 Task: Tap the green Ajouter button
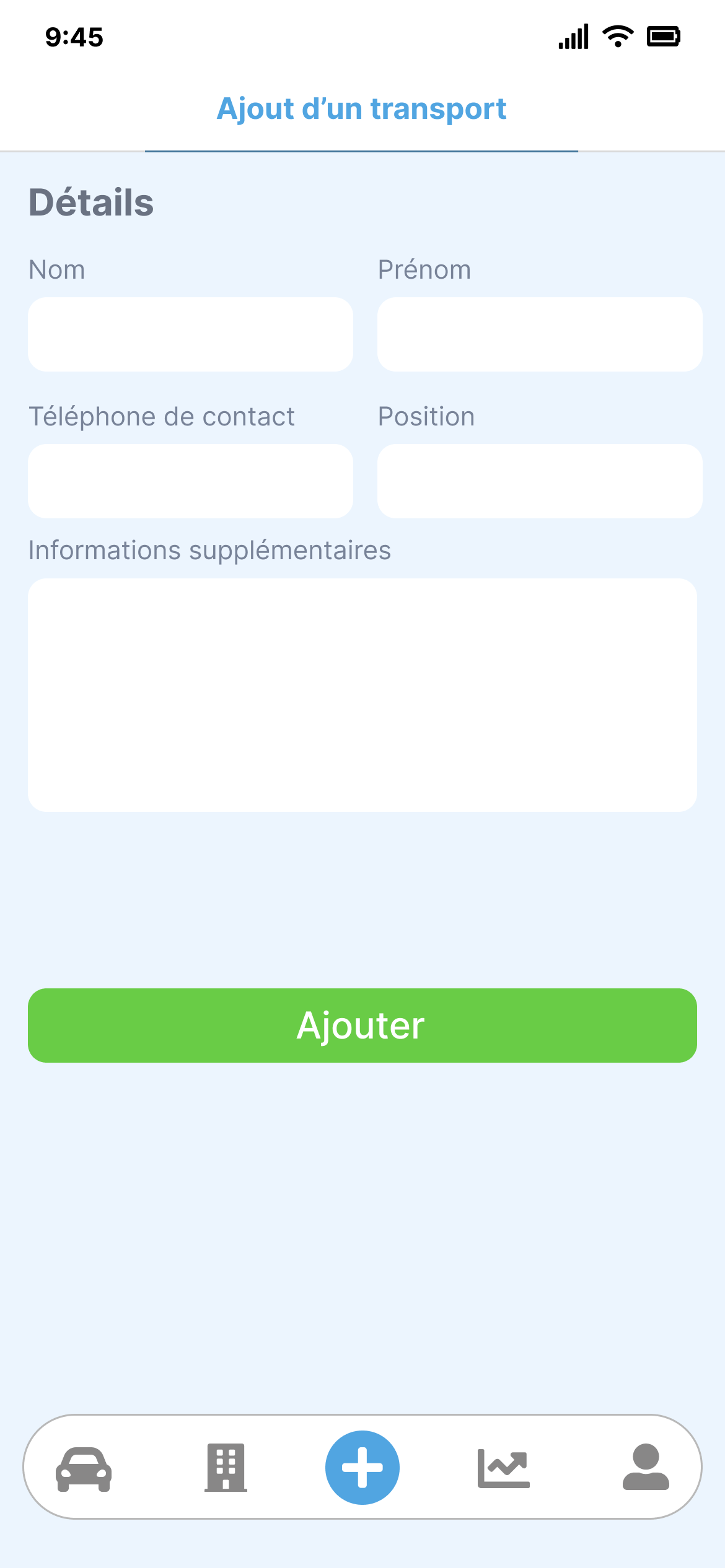pyautogui.click(x=362, y=1026)
